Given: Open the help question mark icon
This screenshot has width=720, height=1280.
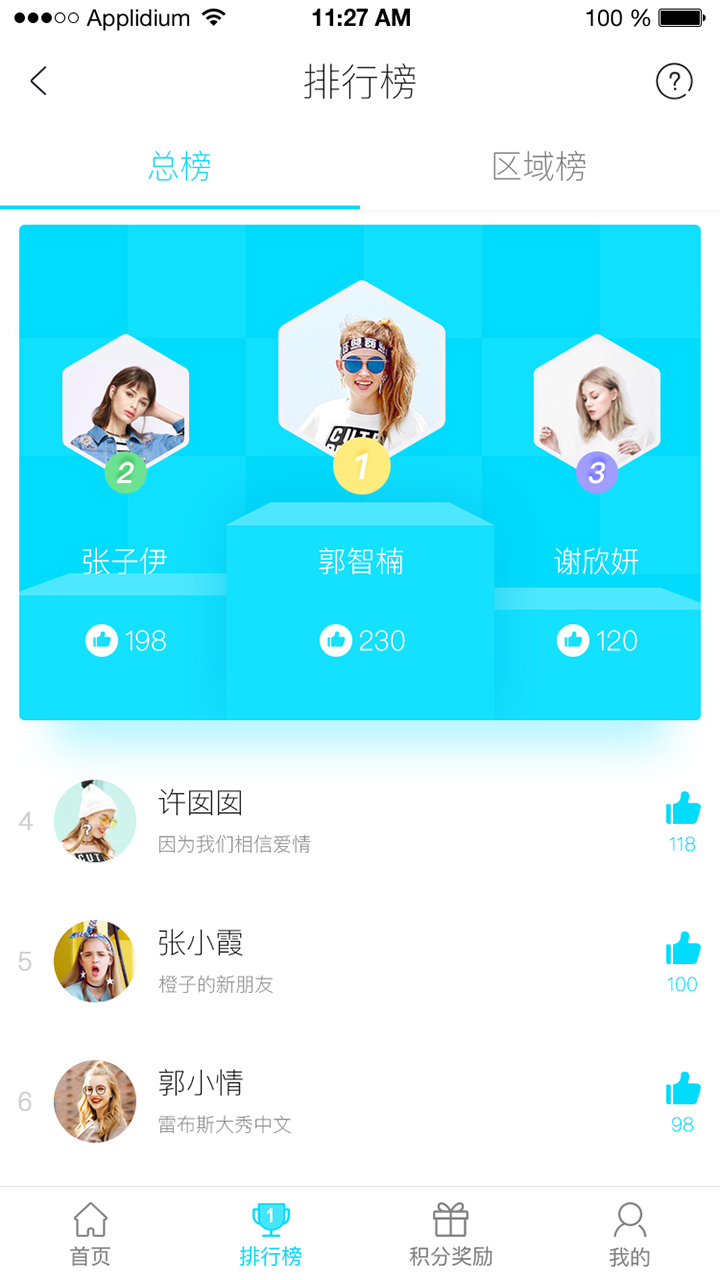Looking at the screenshot, I should coord(675,81).
